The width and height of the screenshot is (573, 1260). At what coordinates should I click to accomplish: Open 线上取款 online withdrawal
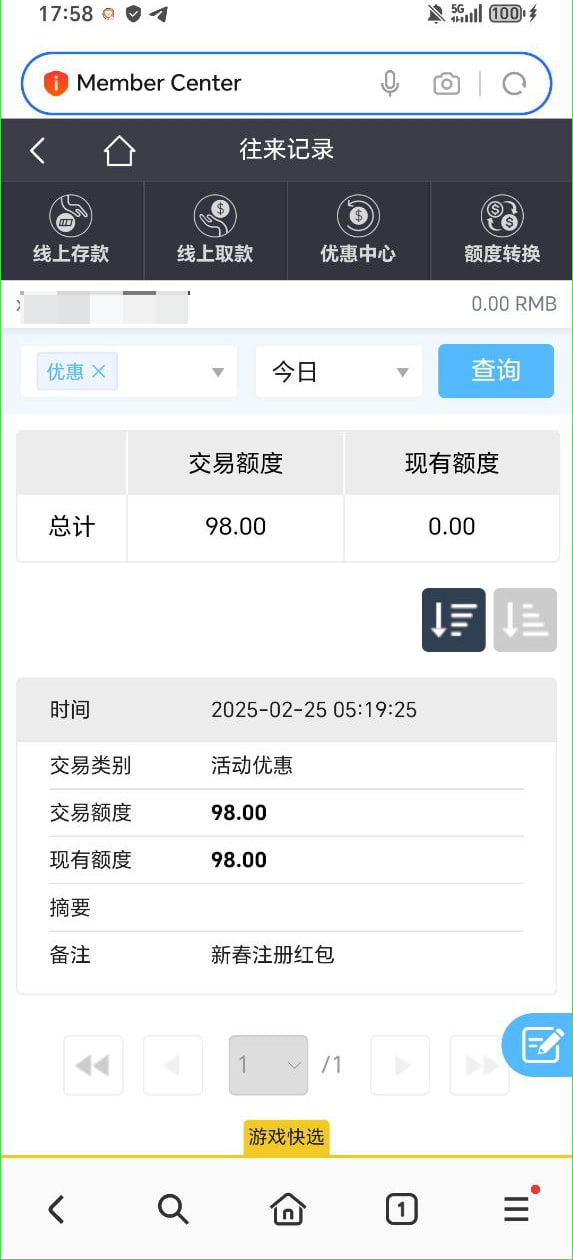point(215,231)
